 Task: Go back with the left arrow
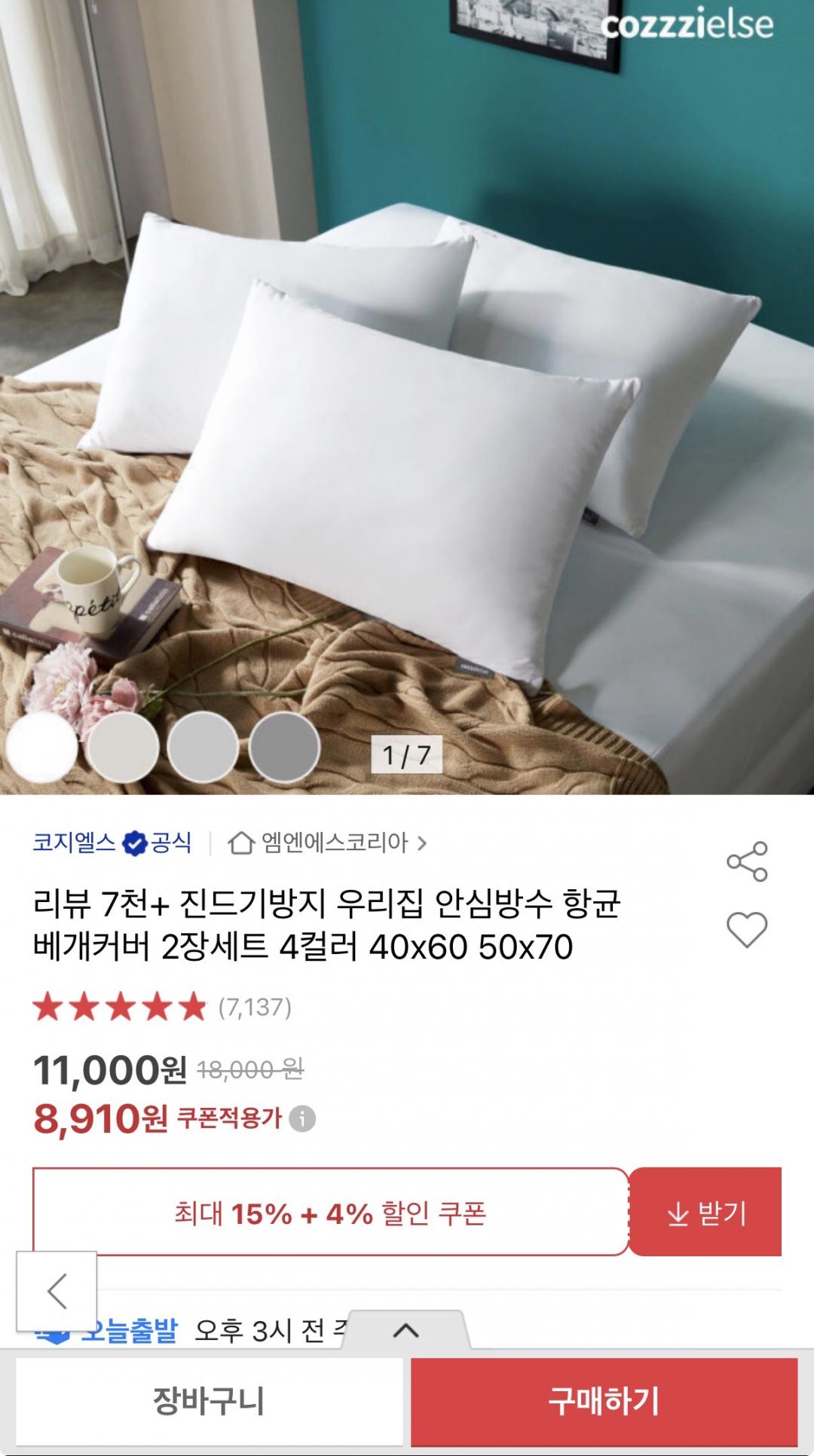pyautogui.click(x=57, y=1291)
